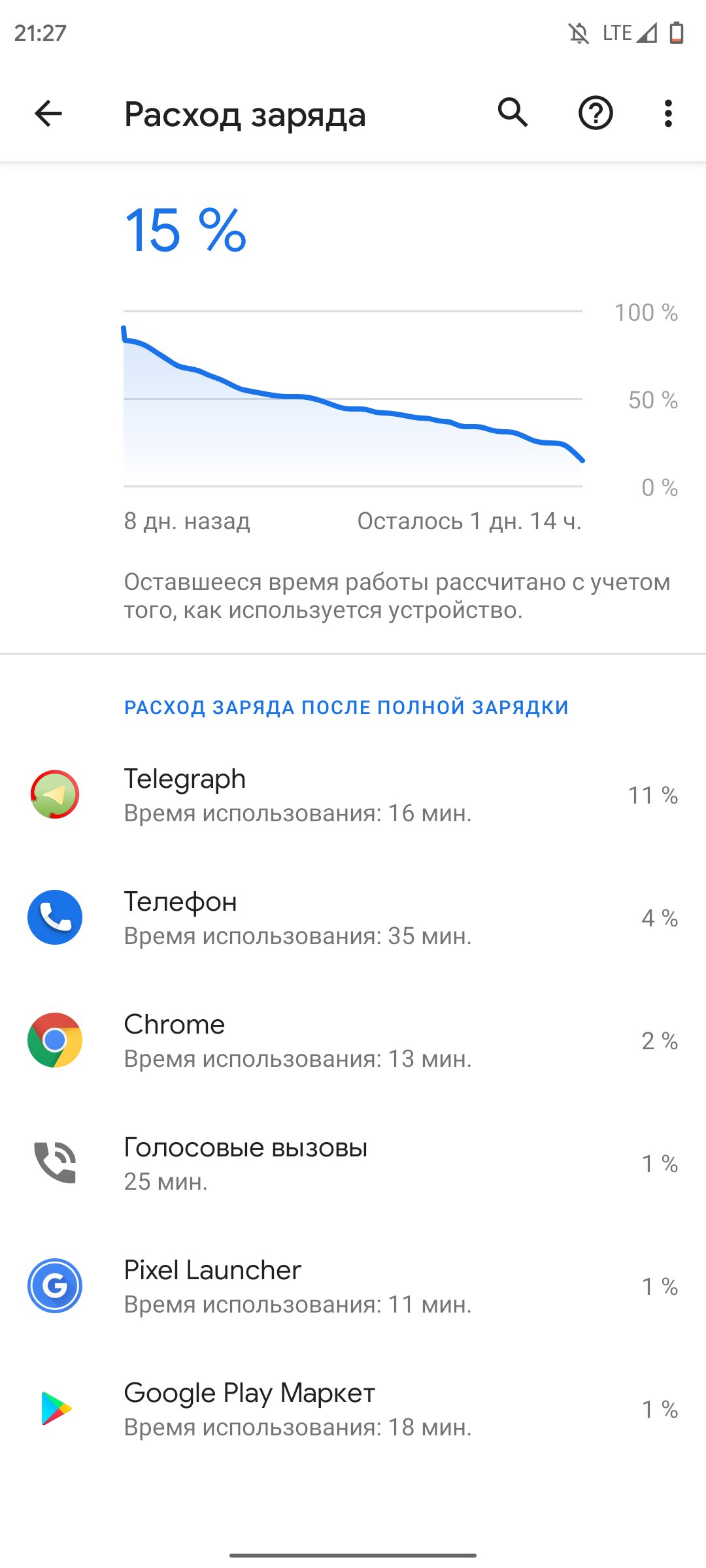View battery usage for Телефон
The width and height of the screenshot is (706, 1568).
[x=353, y=918]
